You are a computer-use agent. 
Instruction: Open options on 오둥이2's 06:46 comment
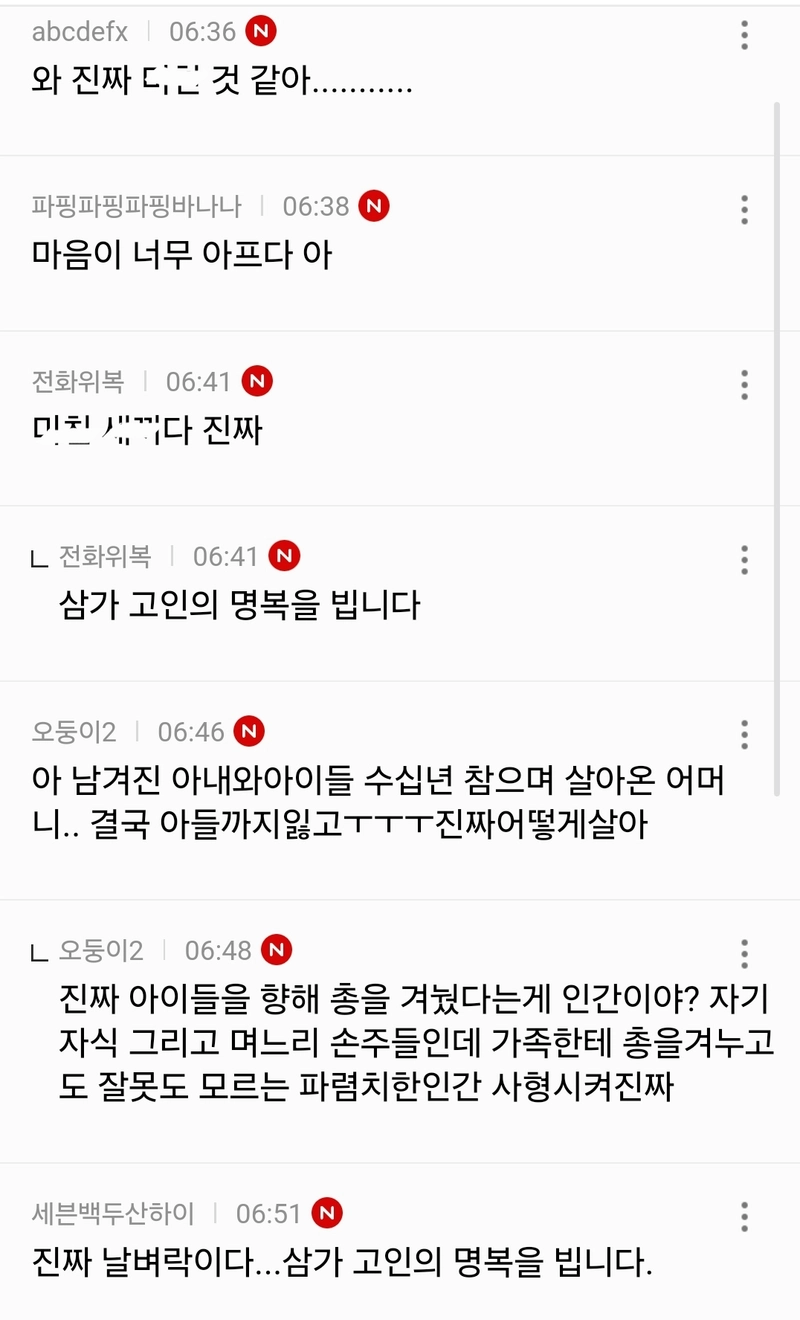click(744, 735)
